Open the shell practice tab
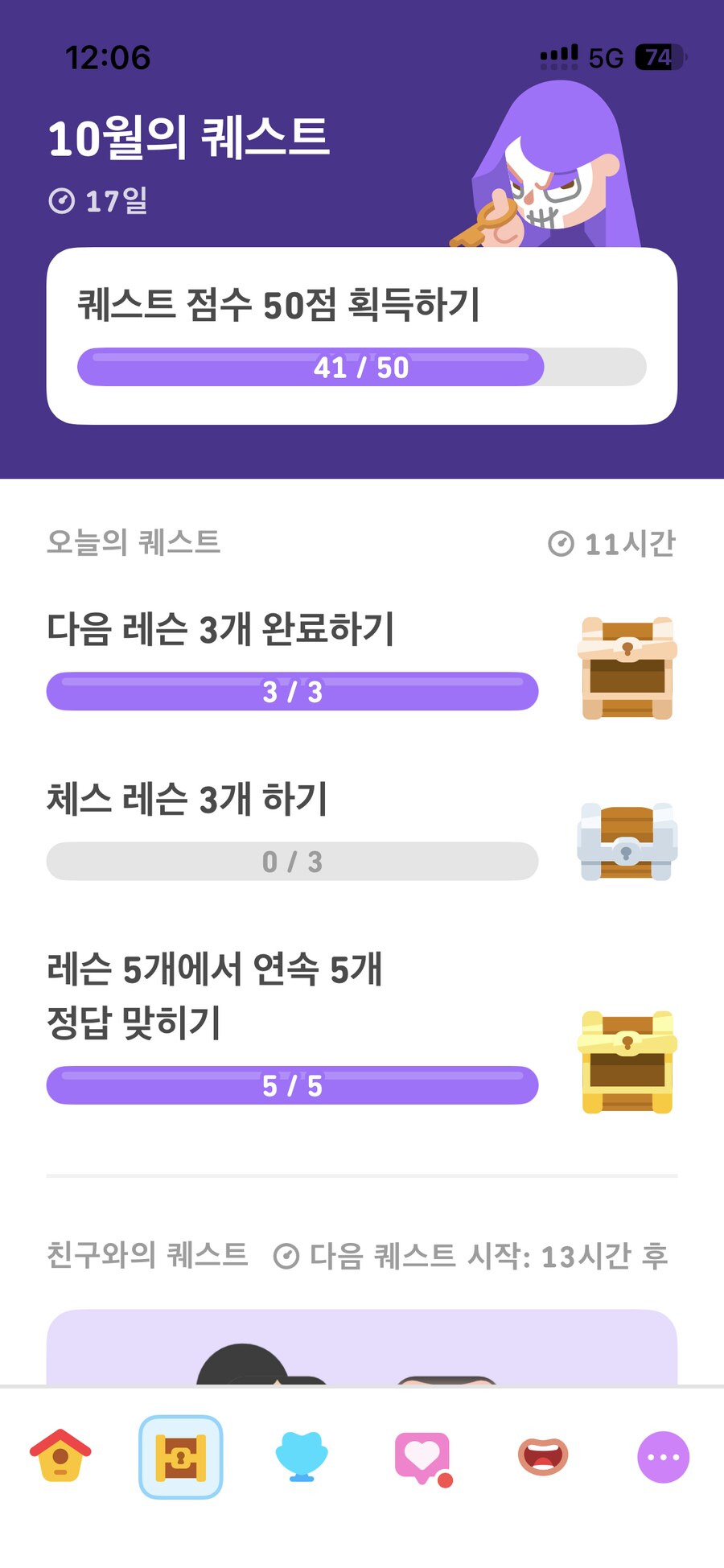This screenshot has height=1568, width=724. 302,1456
